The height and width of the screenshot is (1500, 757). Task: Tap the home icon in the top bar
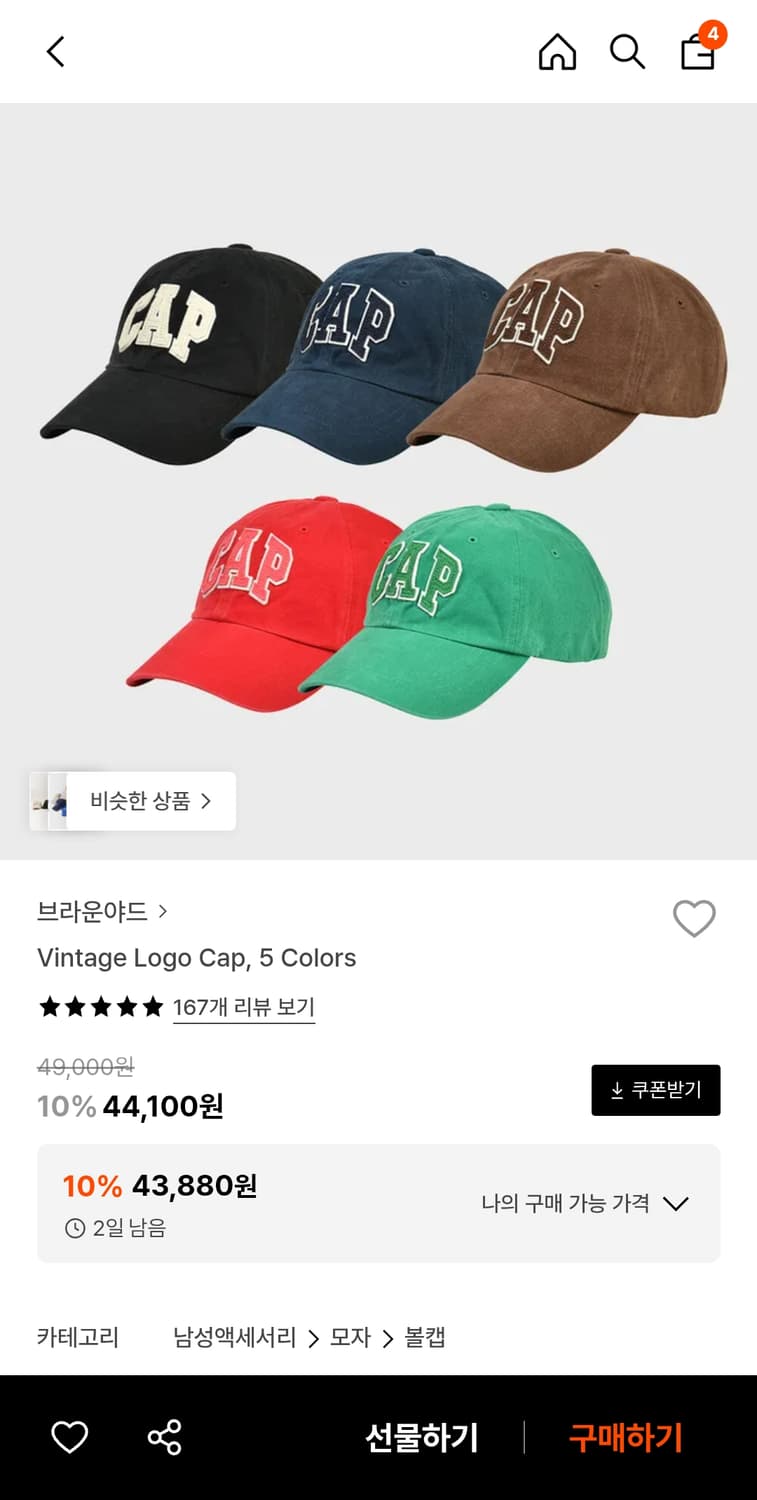pos(556,52)
